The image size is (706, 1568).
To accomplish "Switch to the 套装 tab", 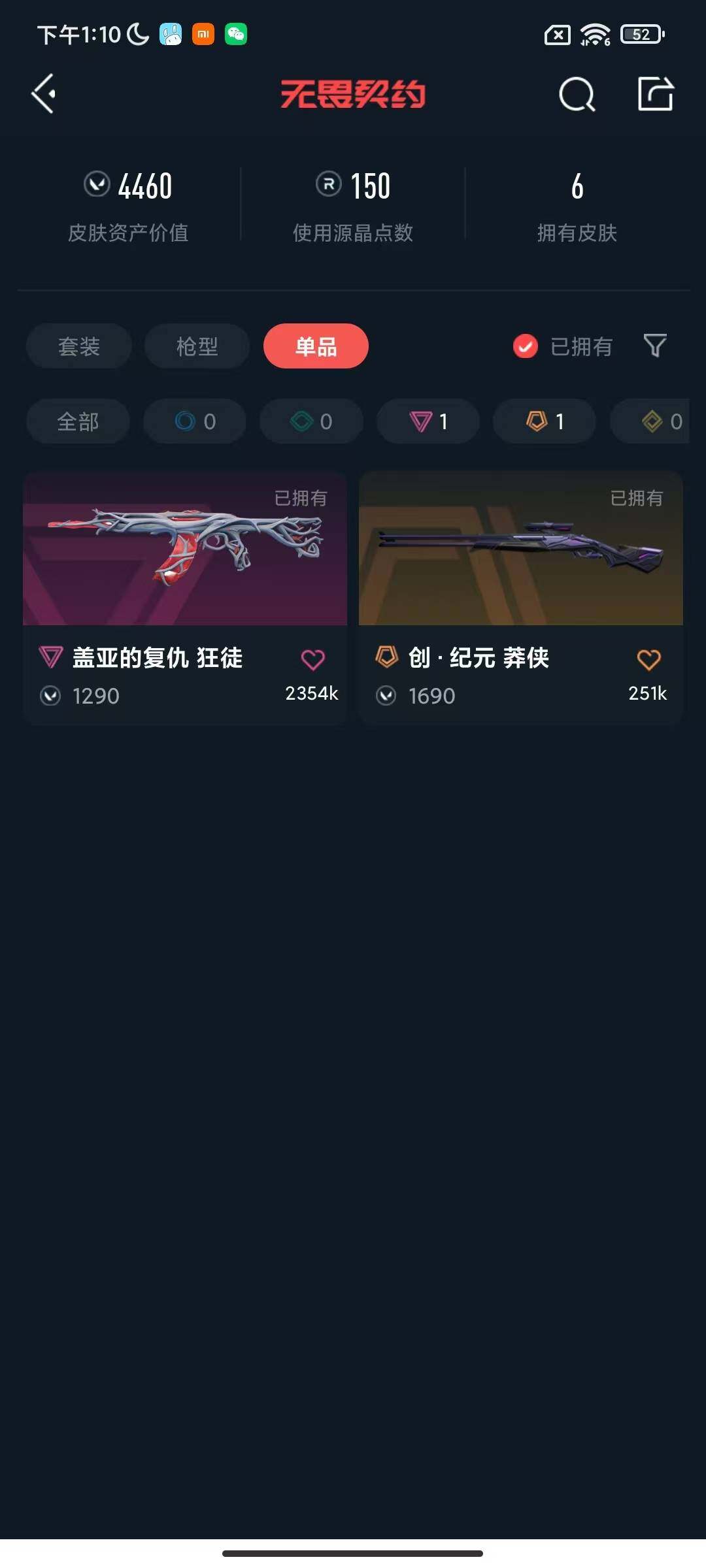I will (78, 346).
